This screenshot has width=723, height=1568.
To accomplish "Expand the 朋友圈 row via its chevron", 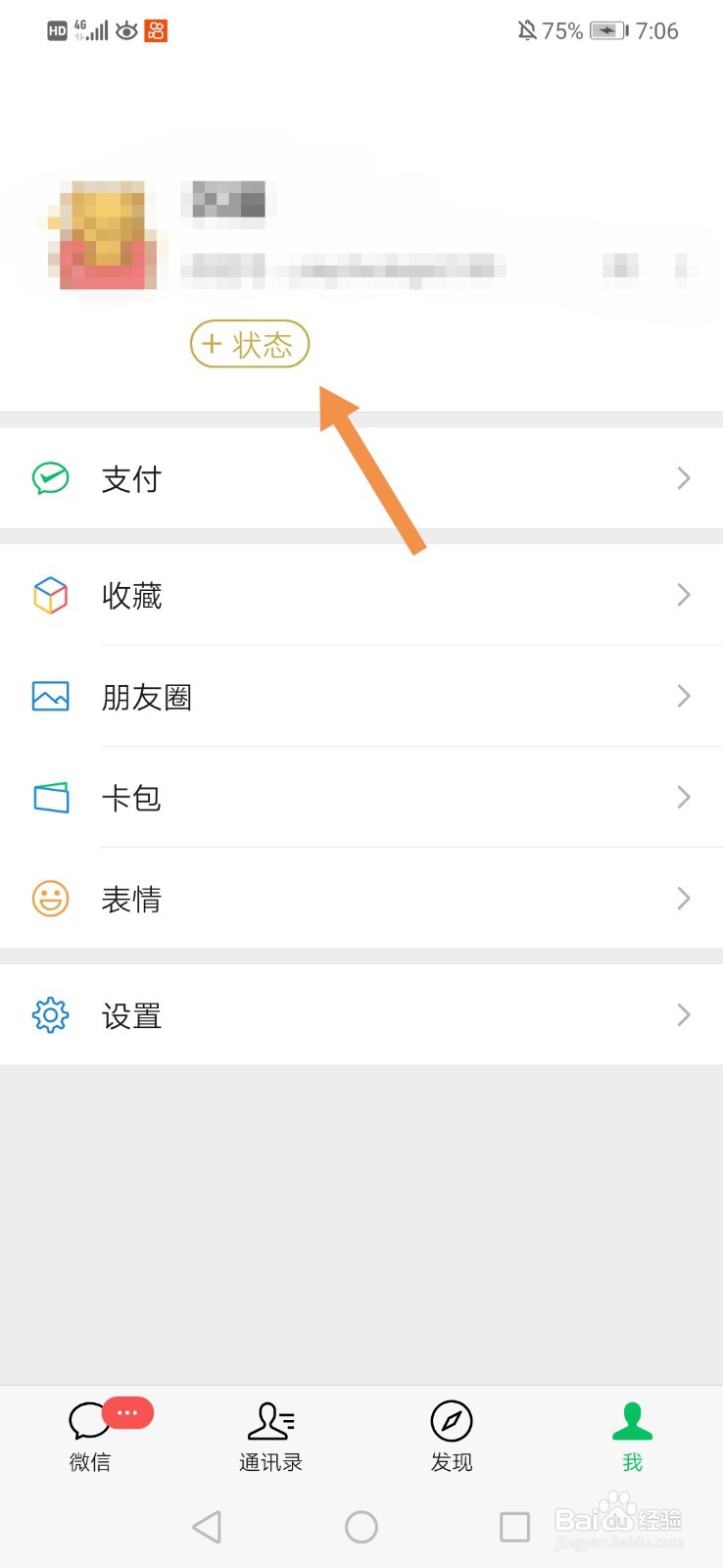I will point(683,696).
